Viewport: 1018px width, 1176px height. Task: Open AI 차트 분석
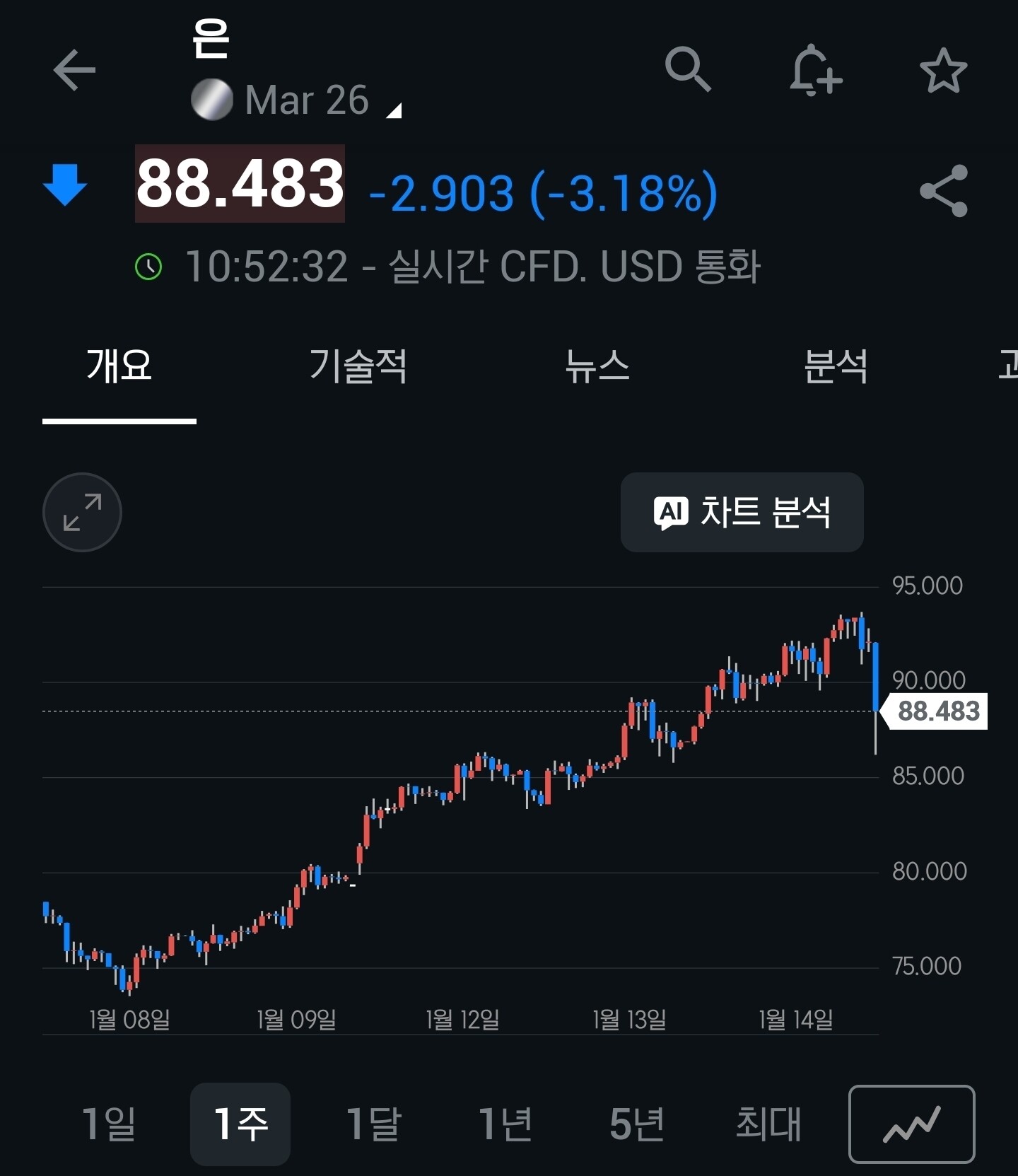pyautogui.click(x=742, y=512)
